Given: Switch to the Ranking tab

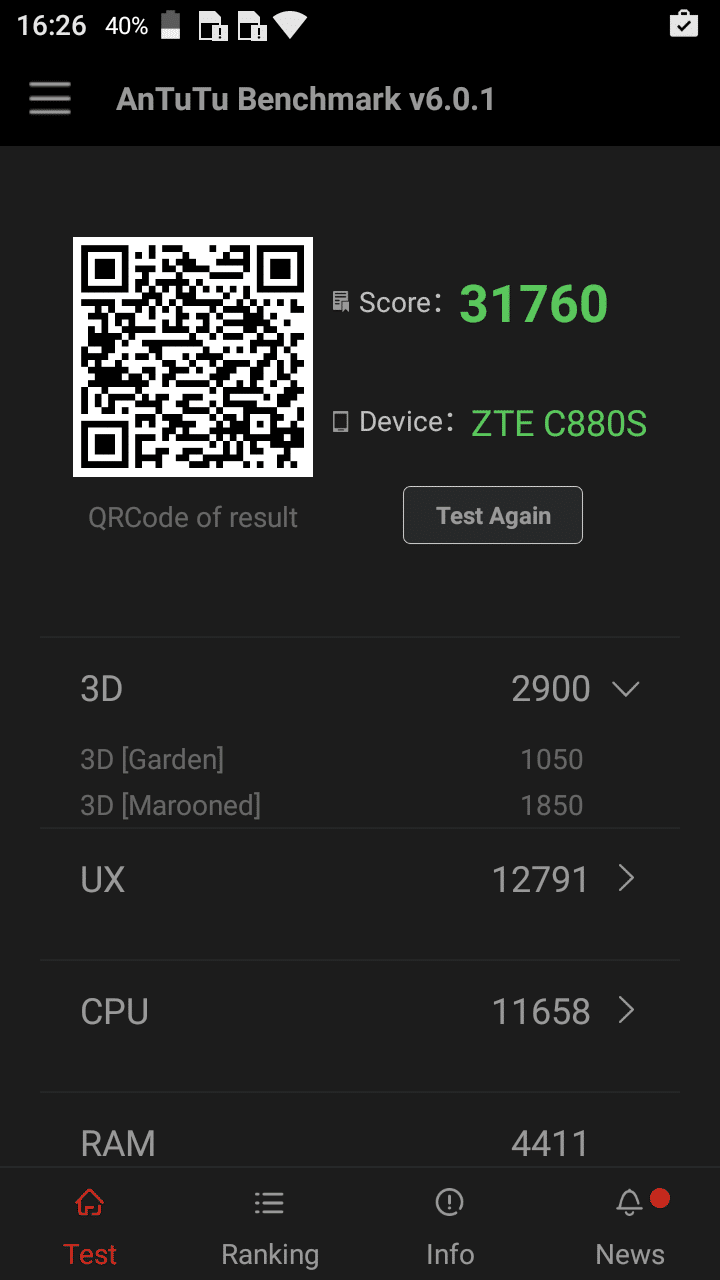Looking at the screenshot, I should click(269, 1226).
